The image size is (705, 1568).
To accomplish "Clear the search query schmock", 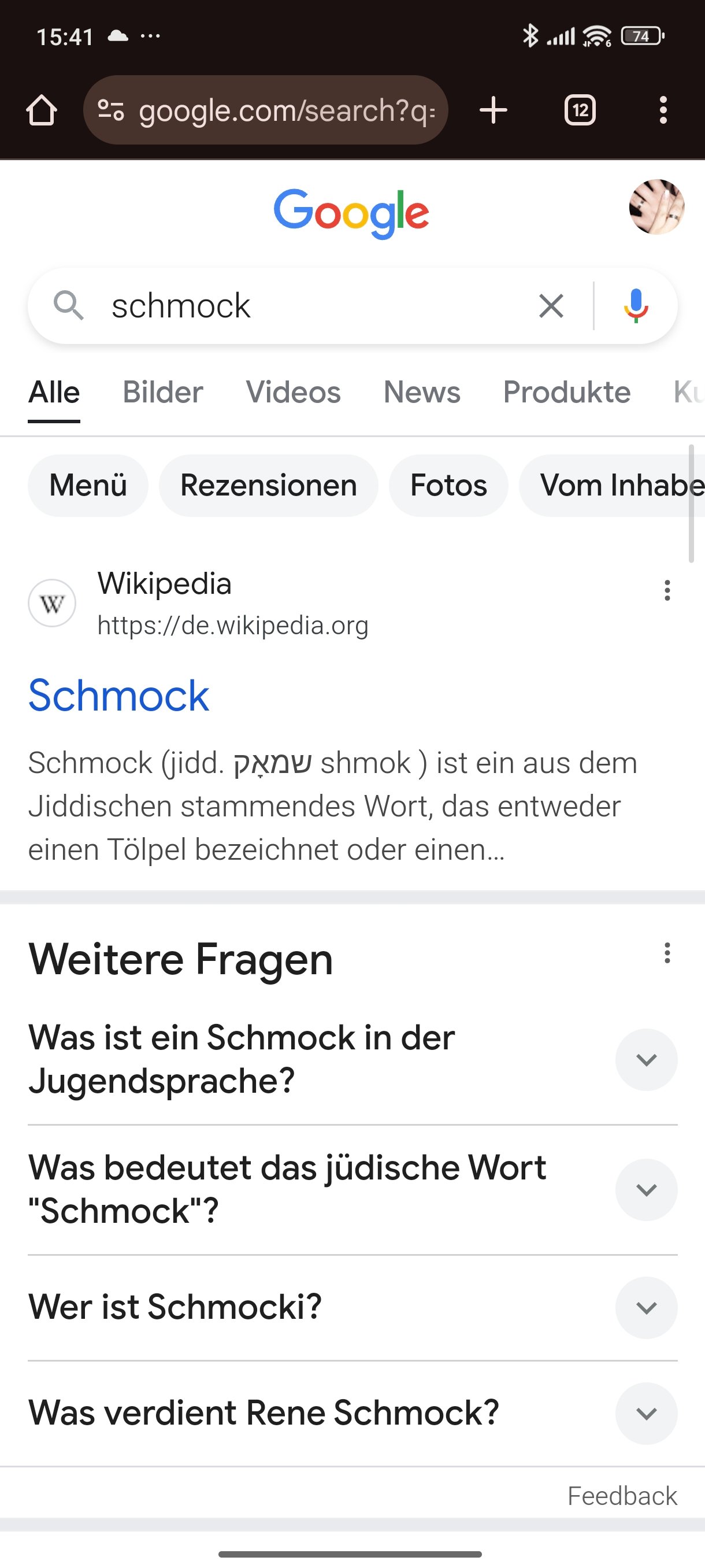I will (551, 306).
